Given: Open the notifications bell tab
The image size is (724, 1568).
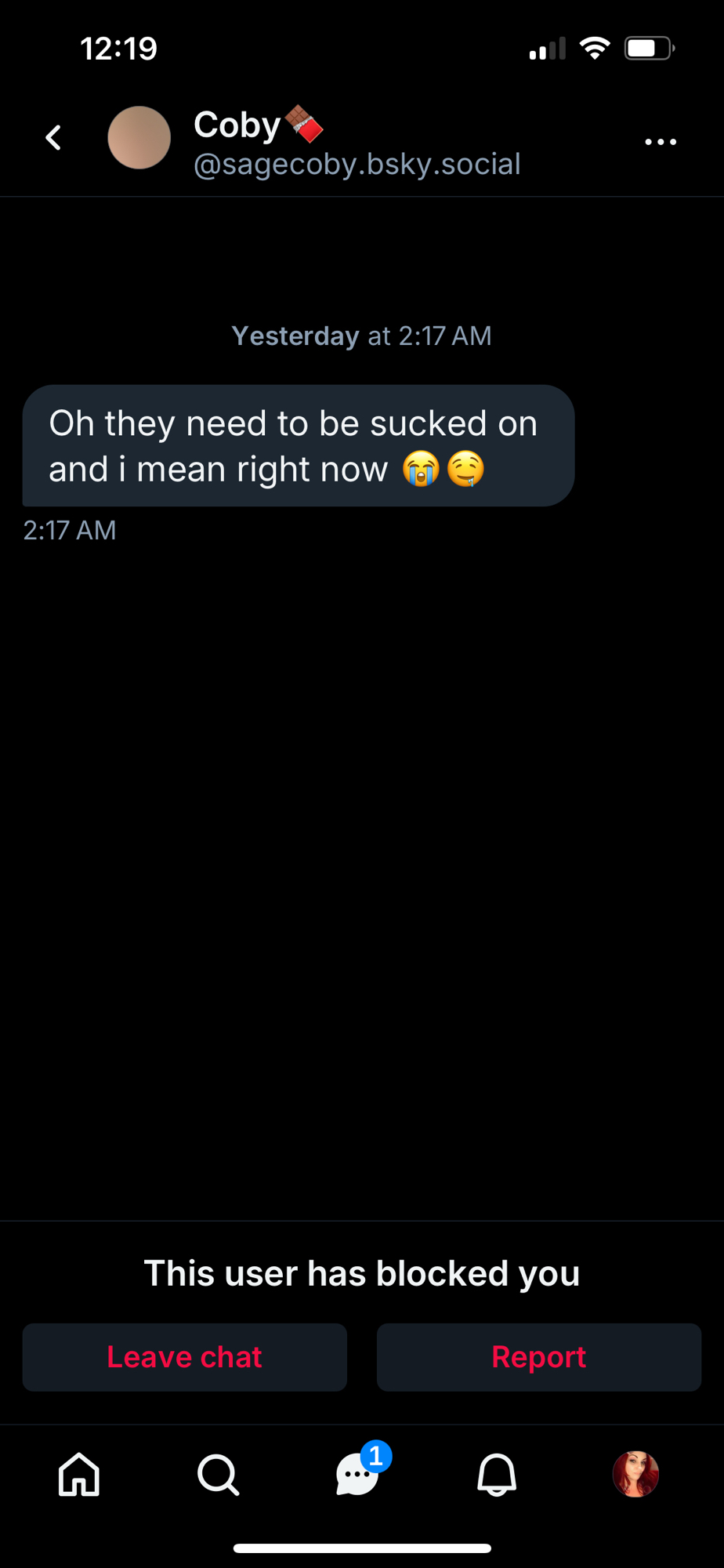Looking at the screenshot, I should point(497,1475).
